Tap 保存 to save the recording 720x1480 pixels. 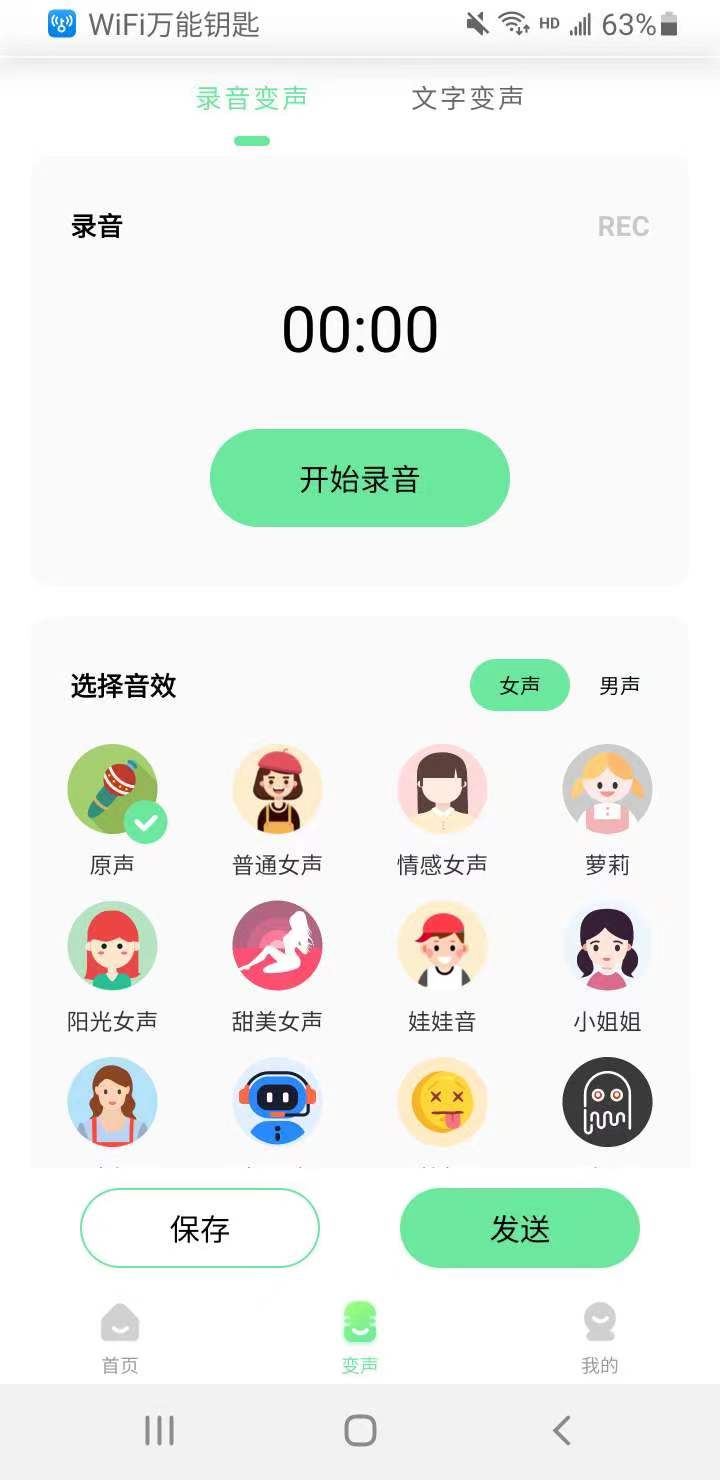coord(200,1228)
